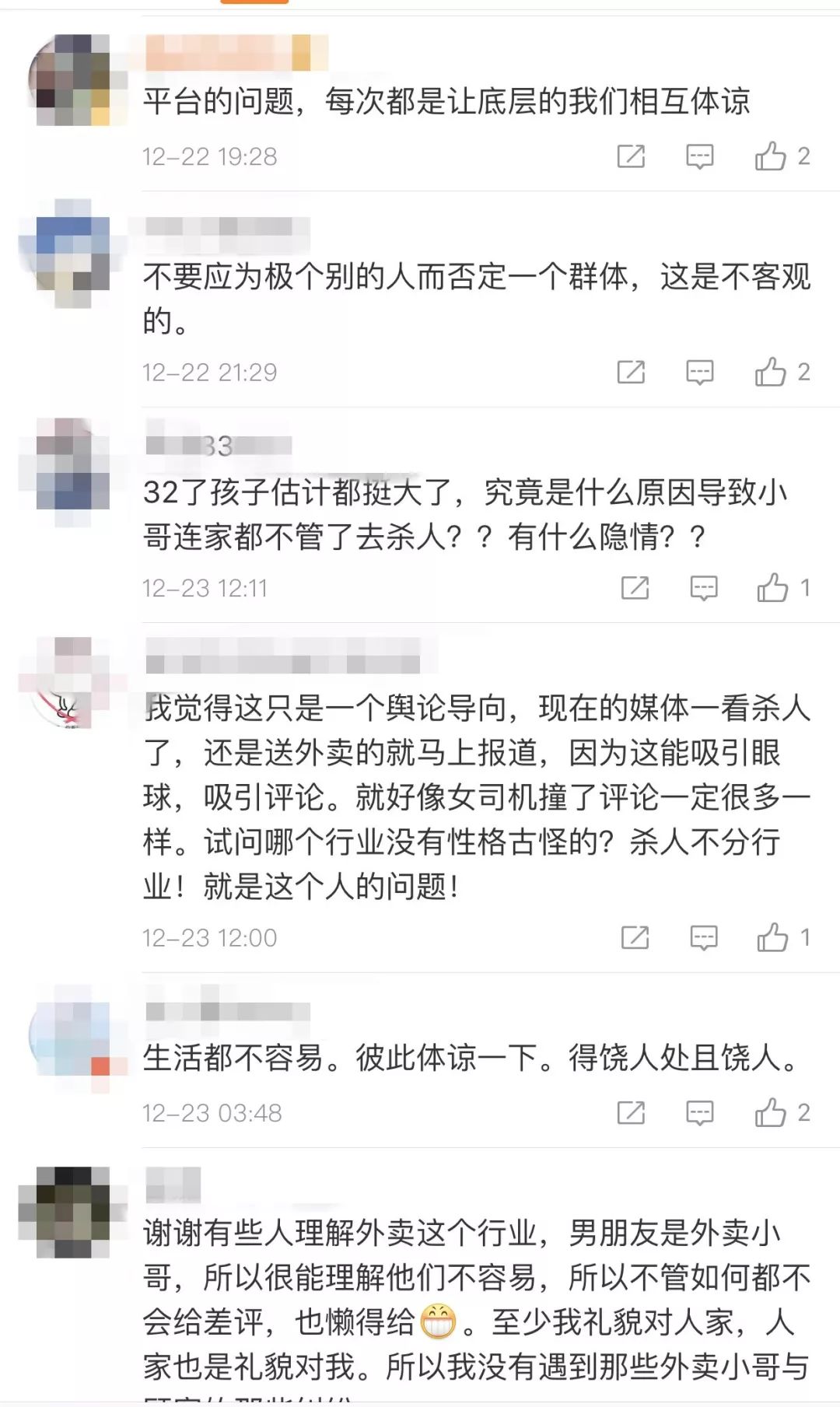Reply to the comment starting with 平台的问题
Image resolution: width=840 pixels, height=1407 pixels.
pos(699,156)
